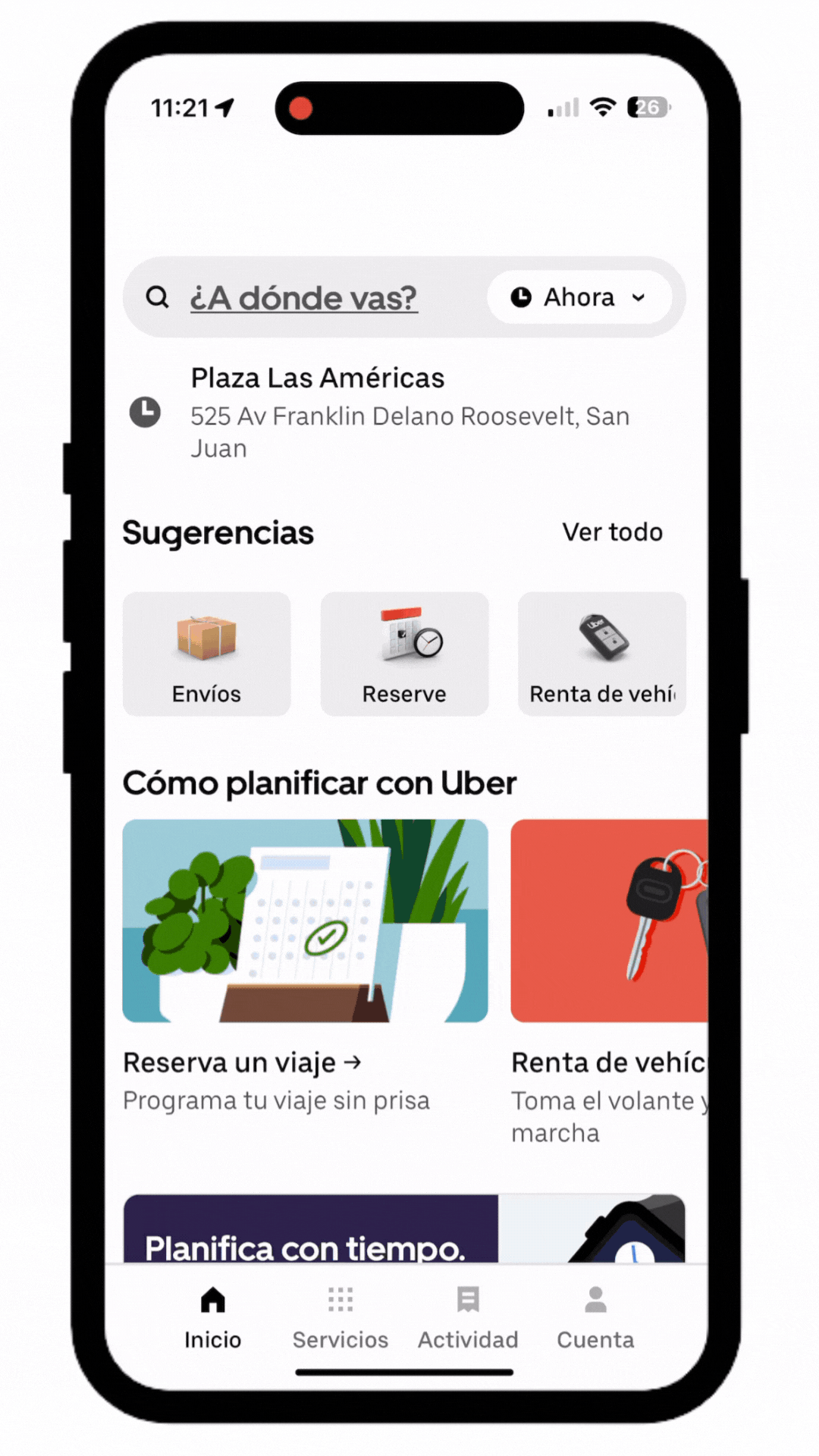
Task: Switch to the Servicios tab
Action: 340,1318
